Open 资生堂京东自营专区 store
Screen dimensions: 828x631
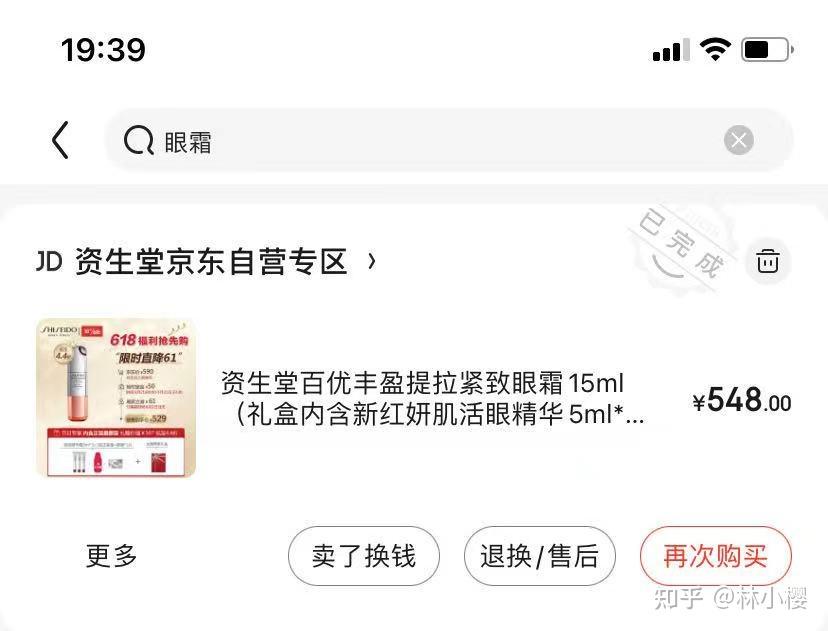pos(210,262)
